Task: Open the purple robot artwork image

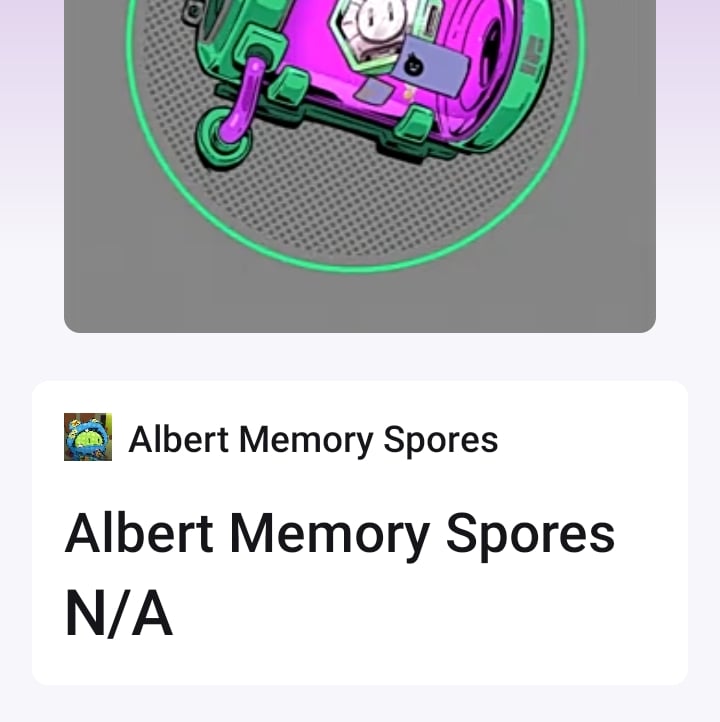Action: click(x=360, y=150)
